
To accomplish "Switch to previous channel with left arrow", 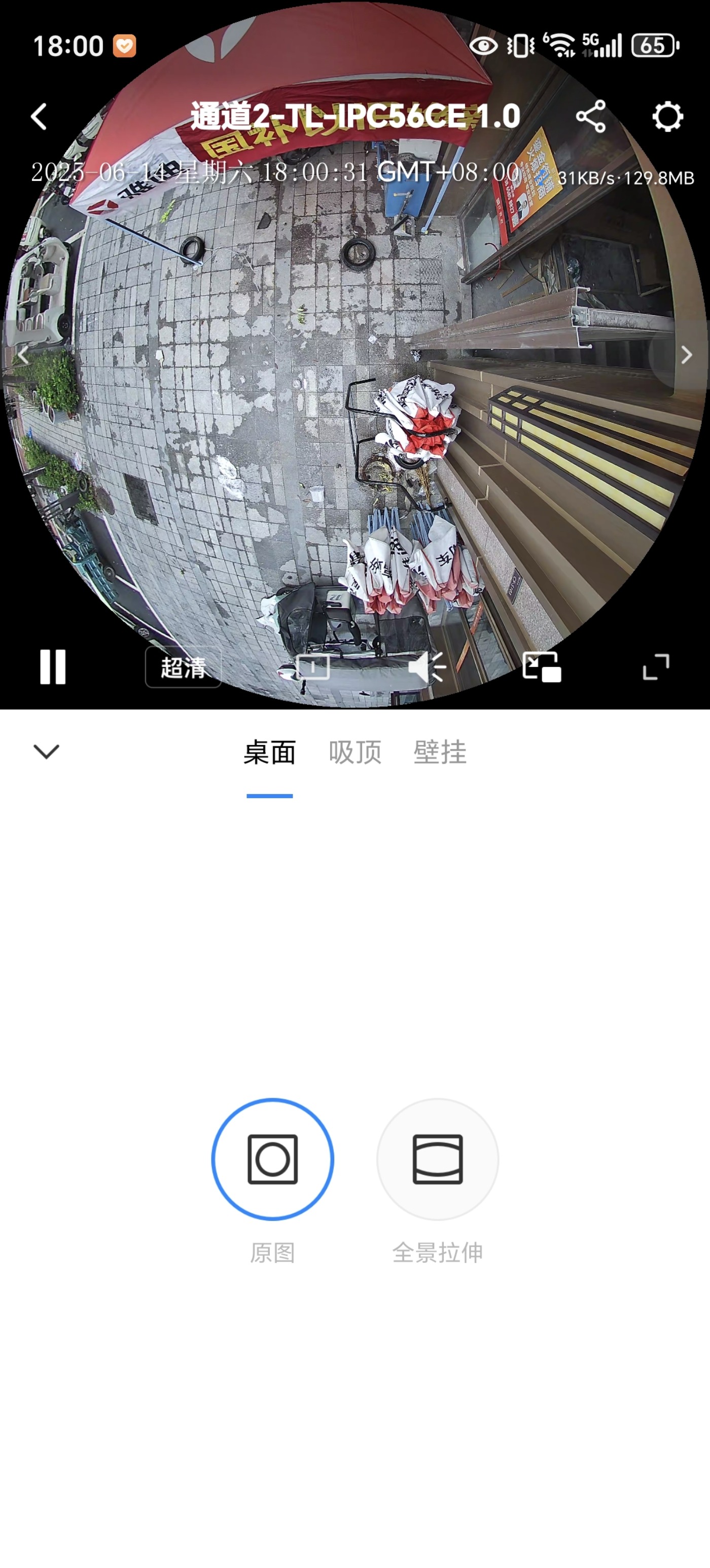I will click(x=23, y=355).
